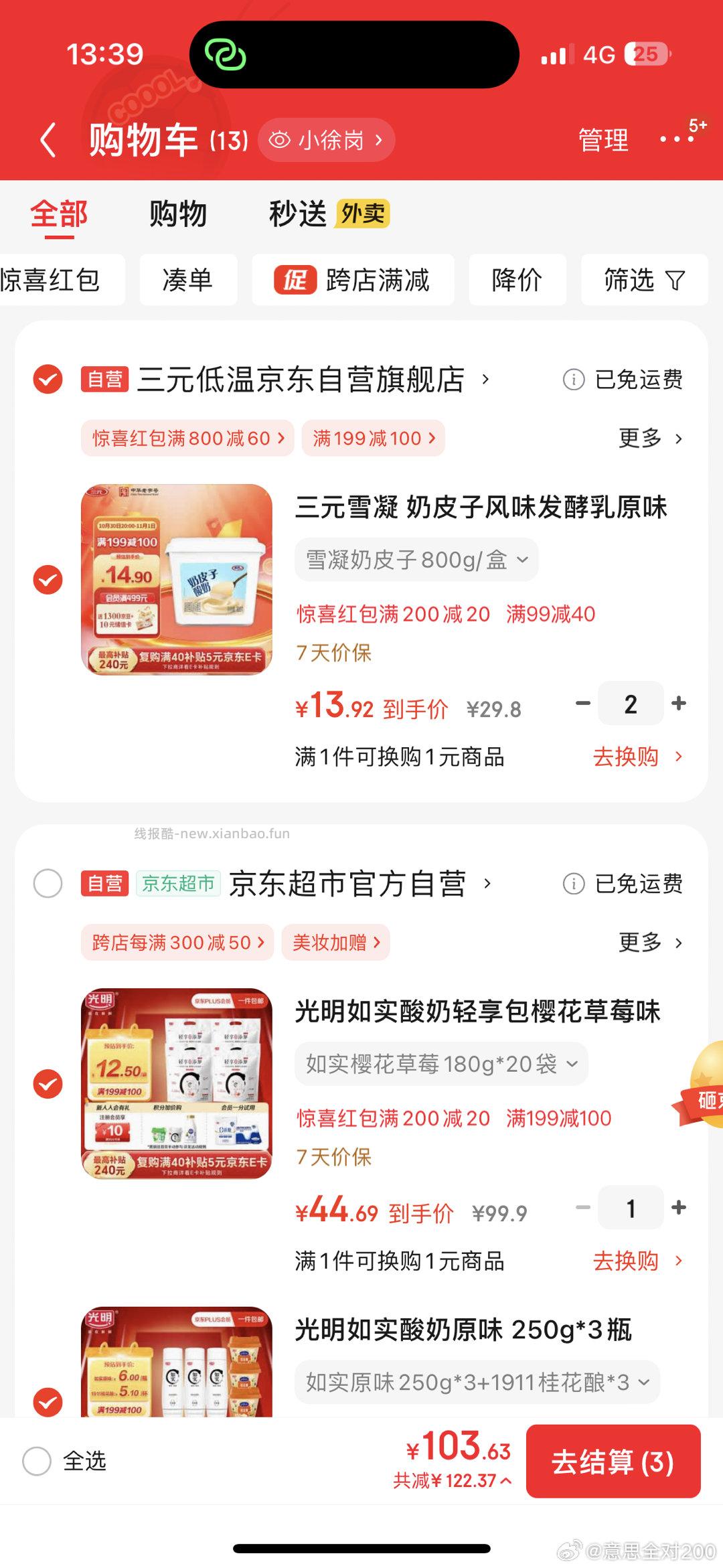This screenshot has height=1568, width=723.
Task: Open 去换购 for the 三元雪凝 item
Action: click(627, 757)
